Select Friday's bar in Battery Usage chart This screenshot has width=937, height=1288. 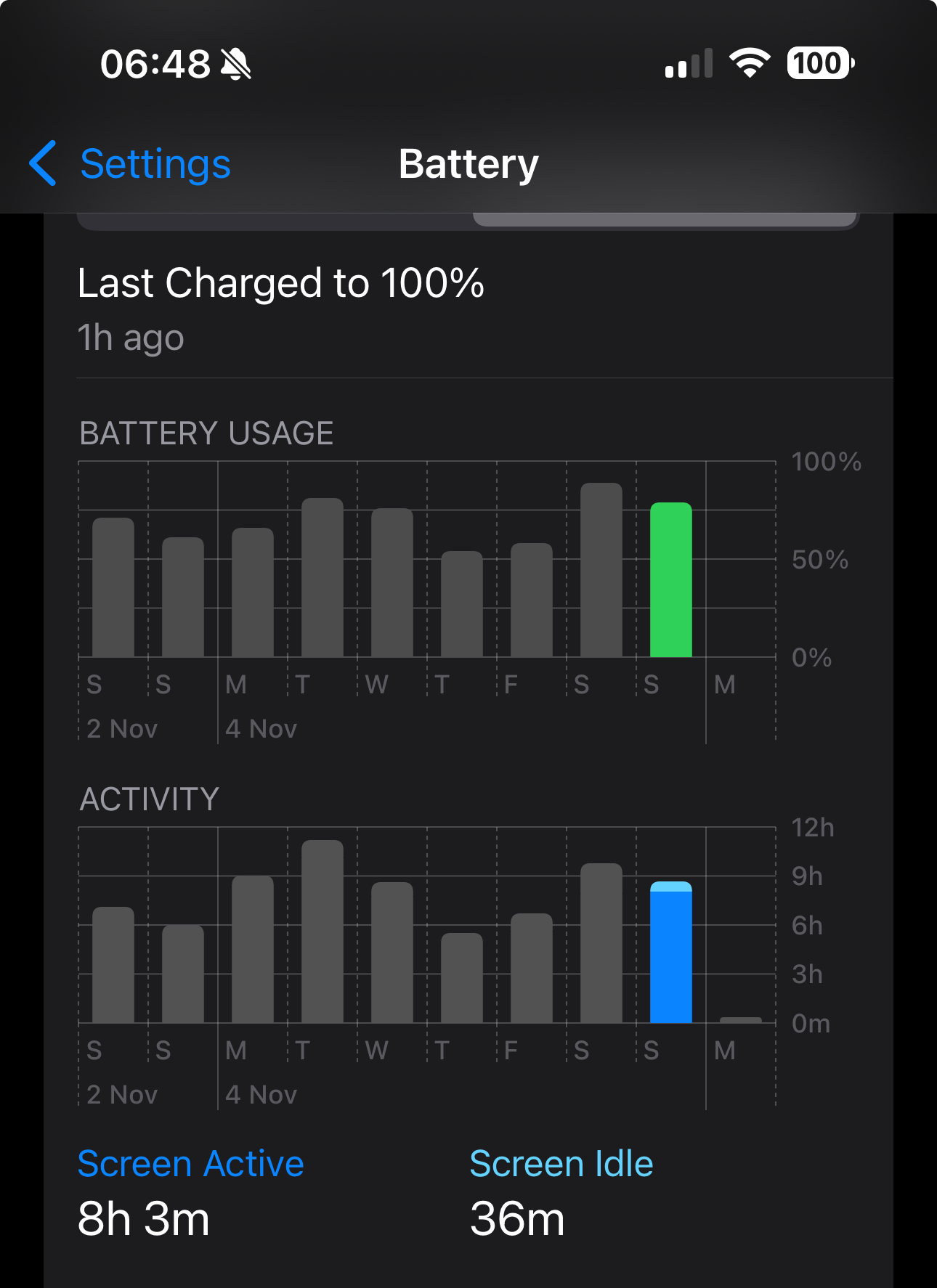(x=532, y=600)
